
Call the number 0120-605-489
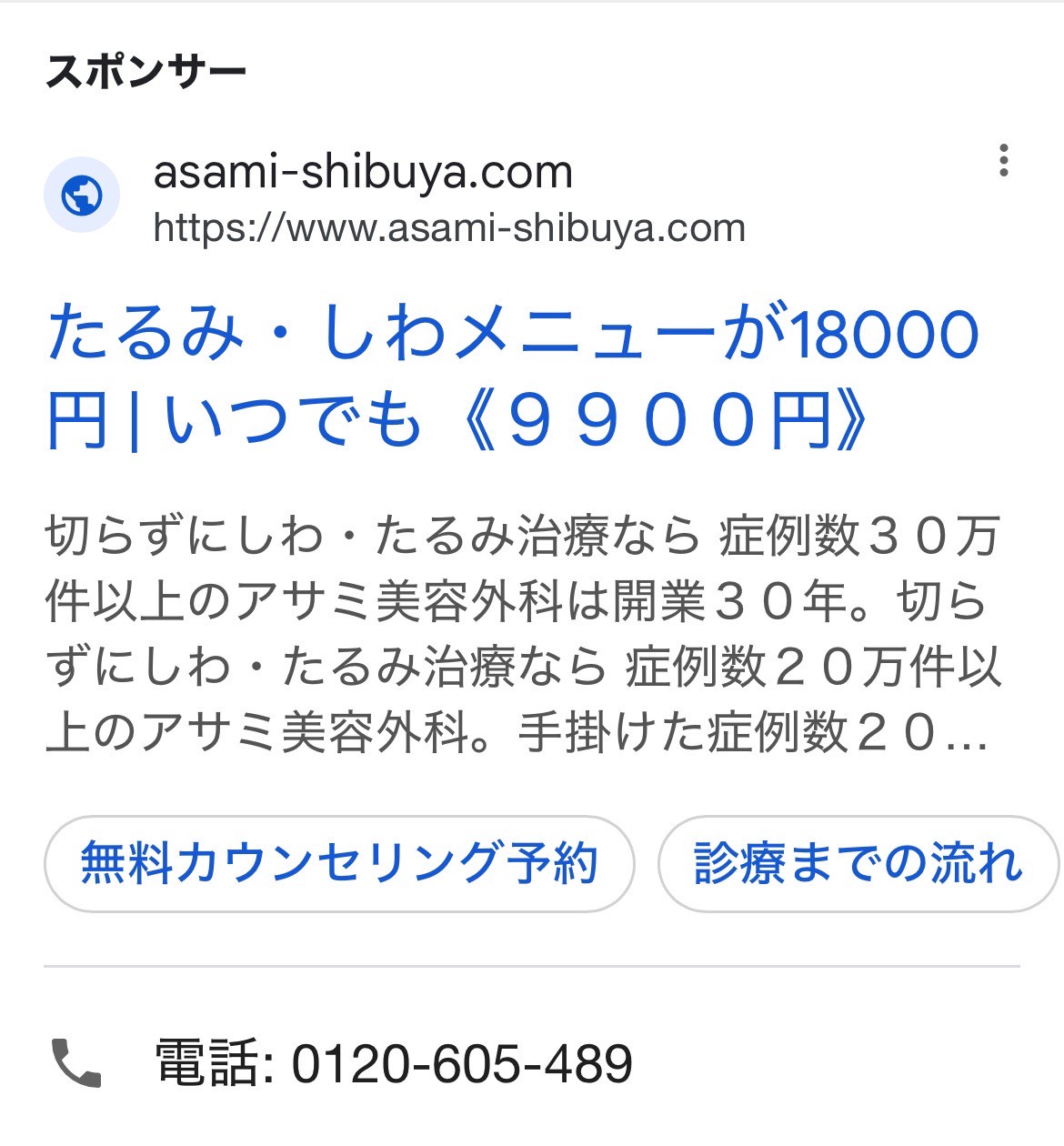455,1061
